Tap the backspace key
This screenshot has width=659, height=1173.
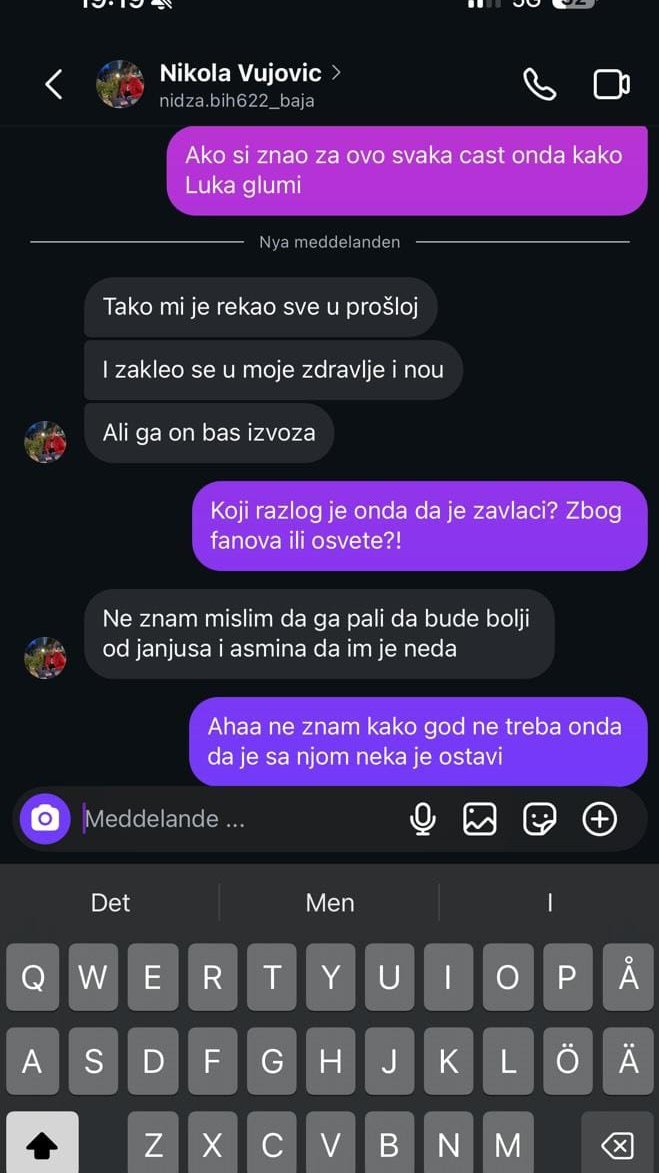coord(617,1145)
